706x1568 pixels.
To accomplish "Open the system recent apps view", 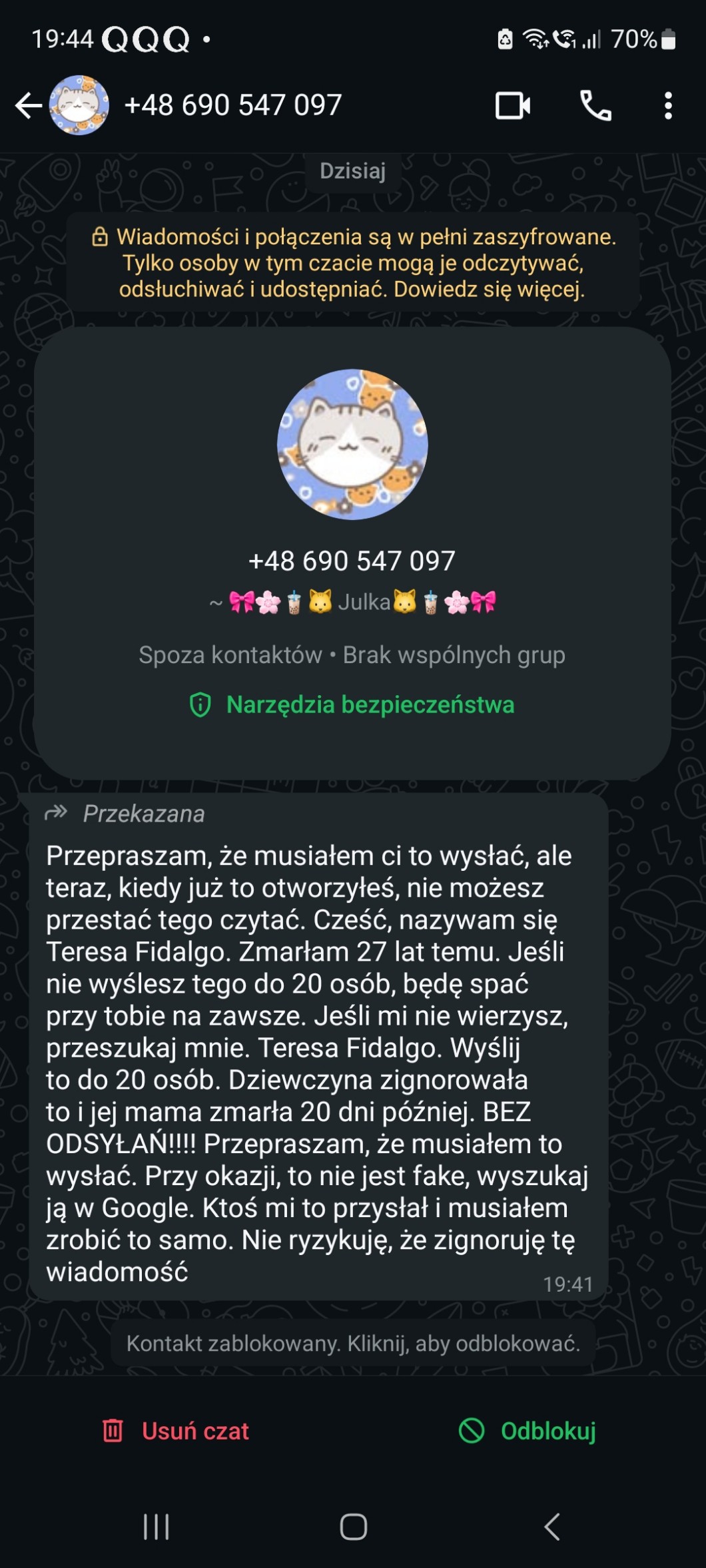I will pos(157,1527).
